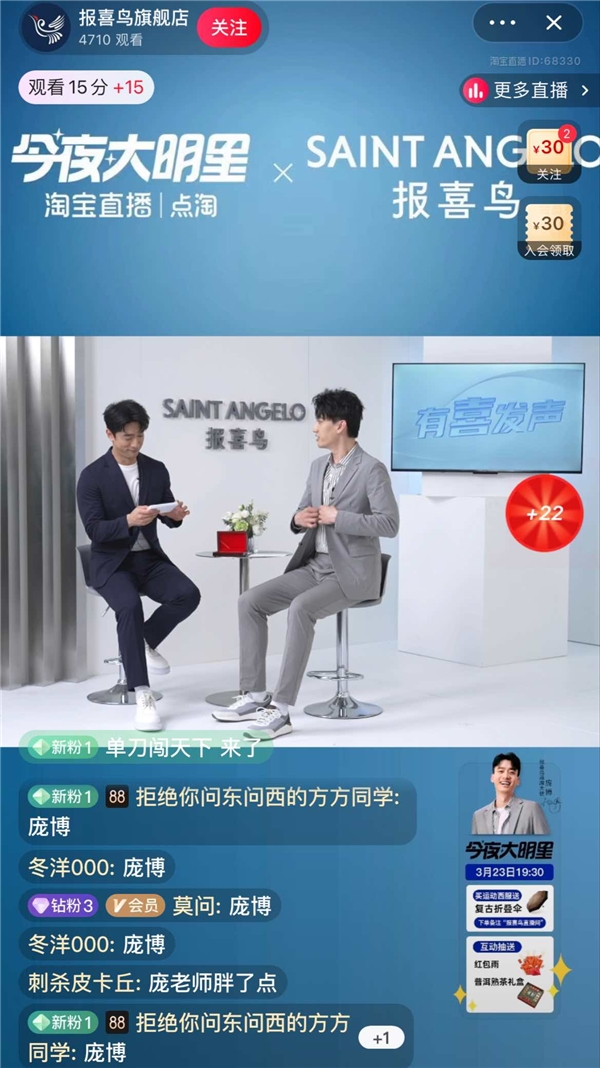Tap +1 to repeat 庞博 comment
This screenshot has height=1068, width=600.
pyautogui.click(x=381, y=1039)
